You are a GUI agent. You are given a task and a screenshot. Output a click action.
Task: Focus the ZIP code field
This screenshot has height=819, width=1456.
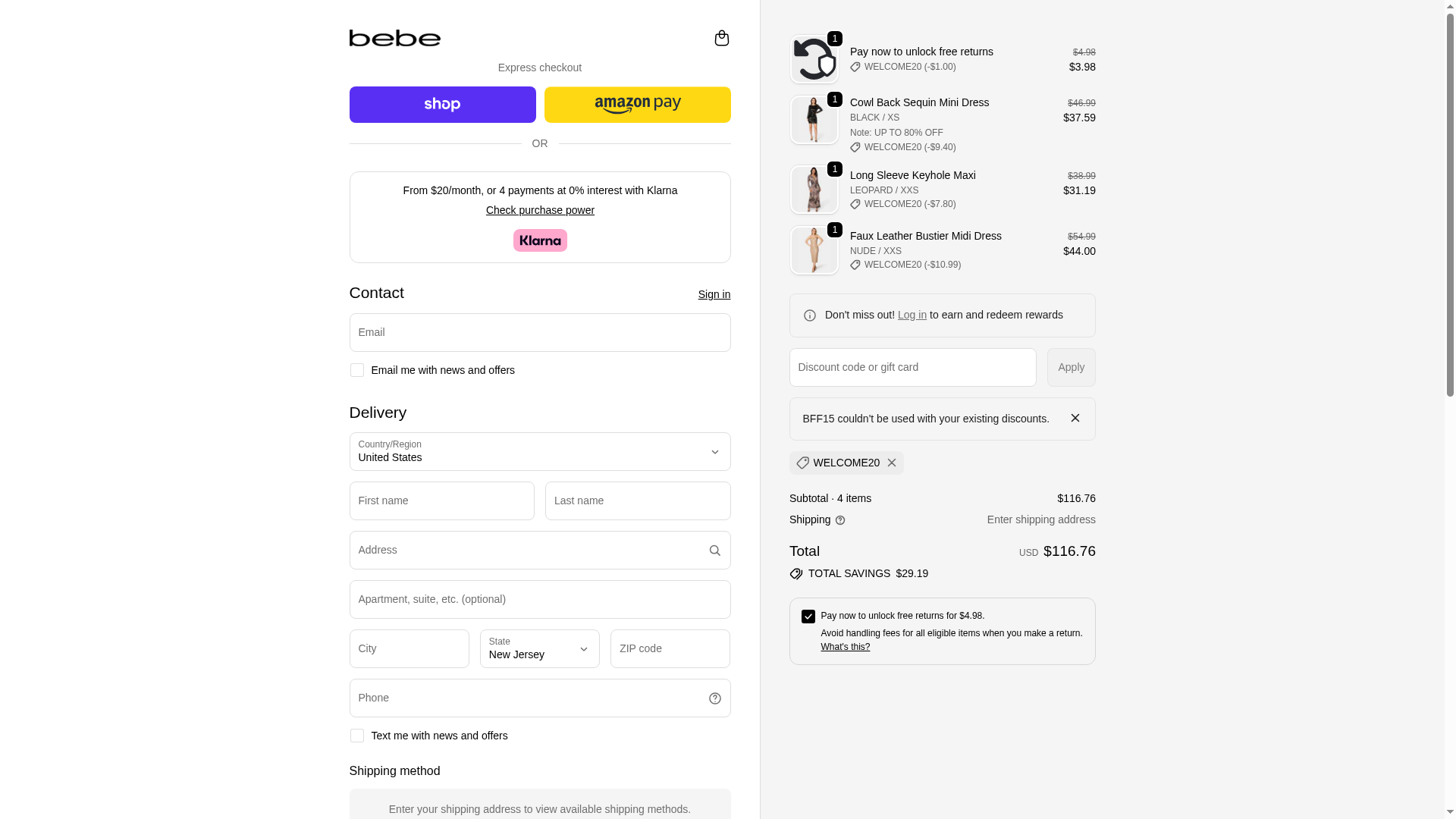point(670,649)
